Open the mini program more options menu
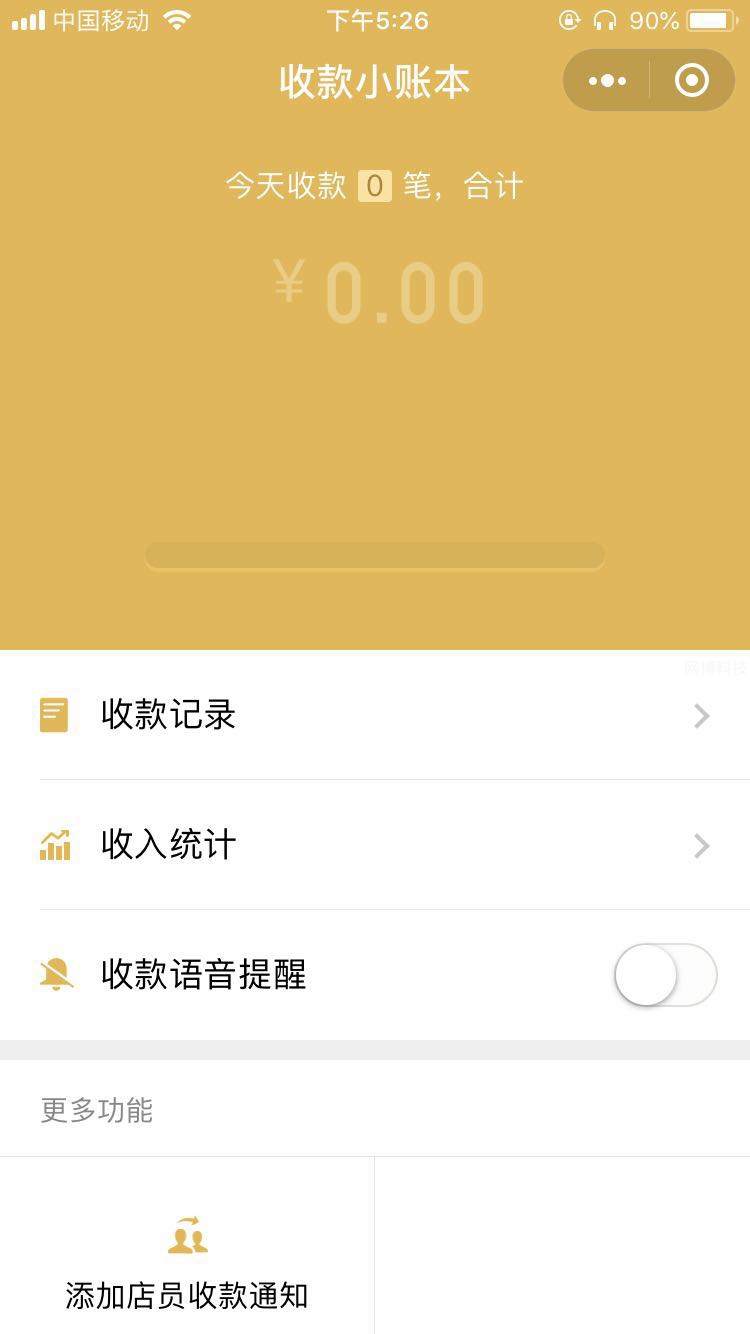The image size is (750, 1334). (x=609, y=80)
